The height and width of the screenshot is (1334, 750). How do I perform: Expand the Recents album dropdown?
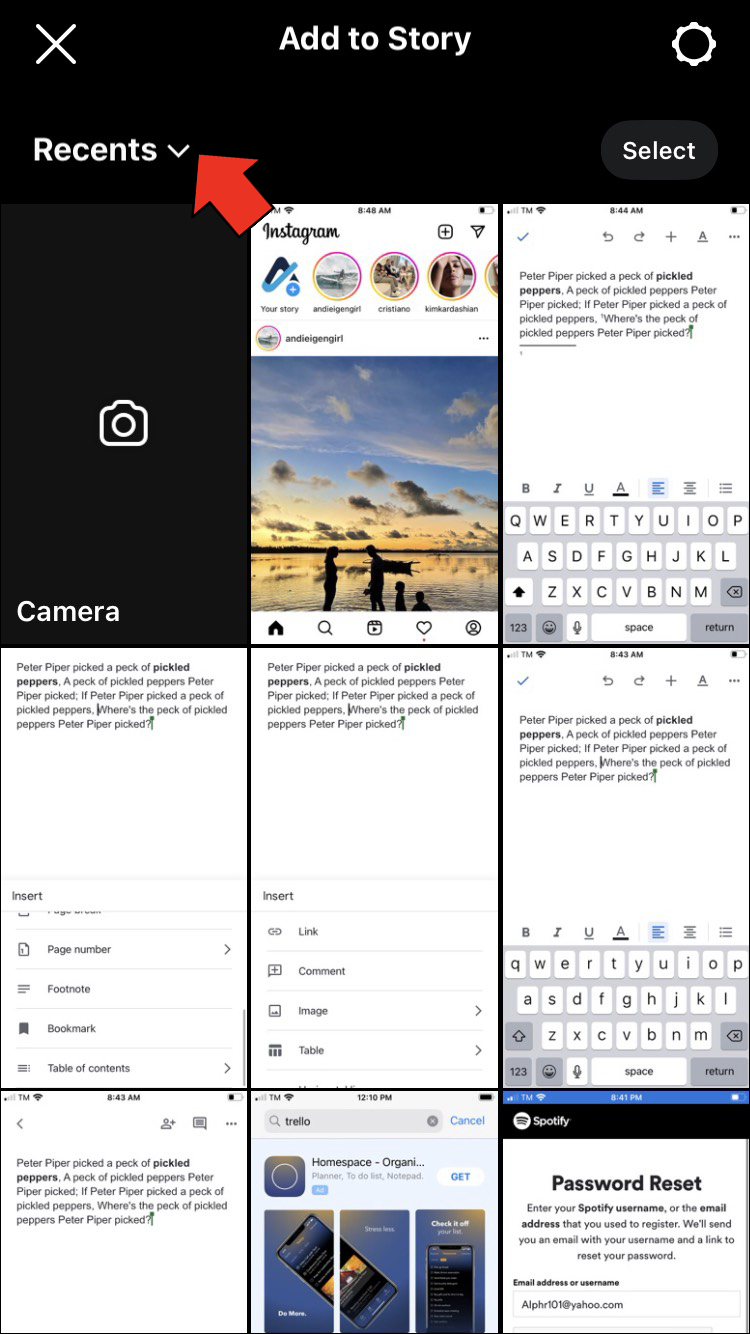coord(111,150)
